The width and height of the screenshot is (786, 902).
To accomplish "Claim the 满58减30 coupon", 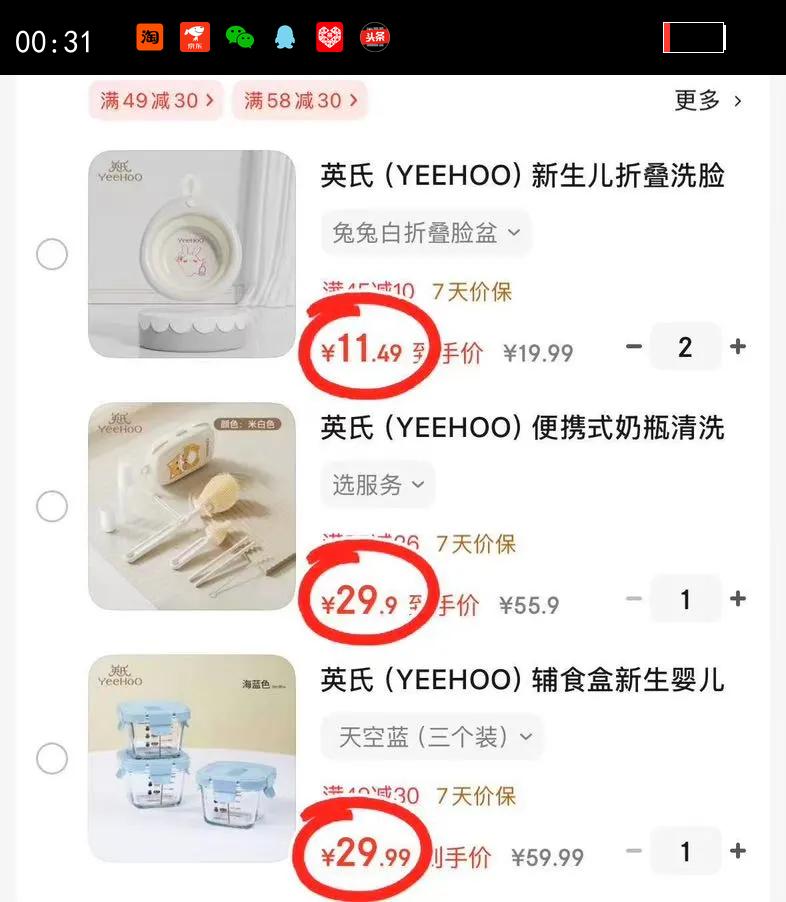I will [300, 100].
